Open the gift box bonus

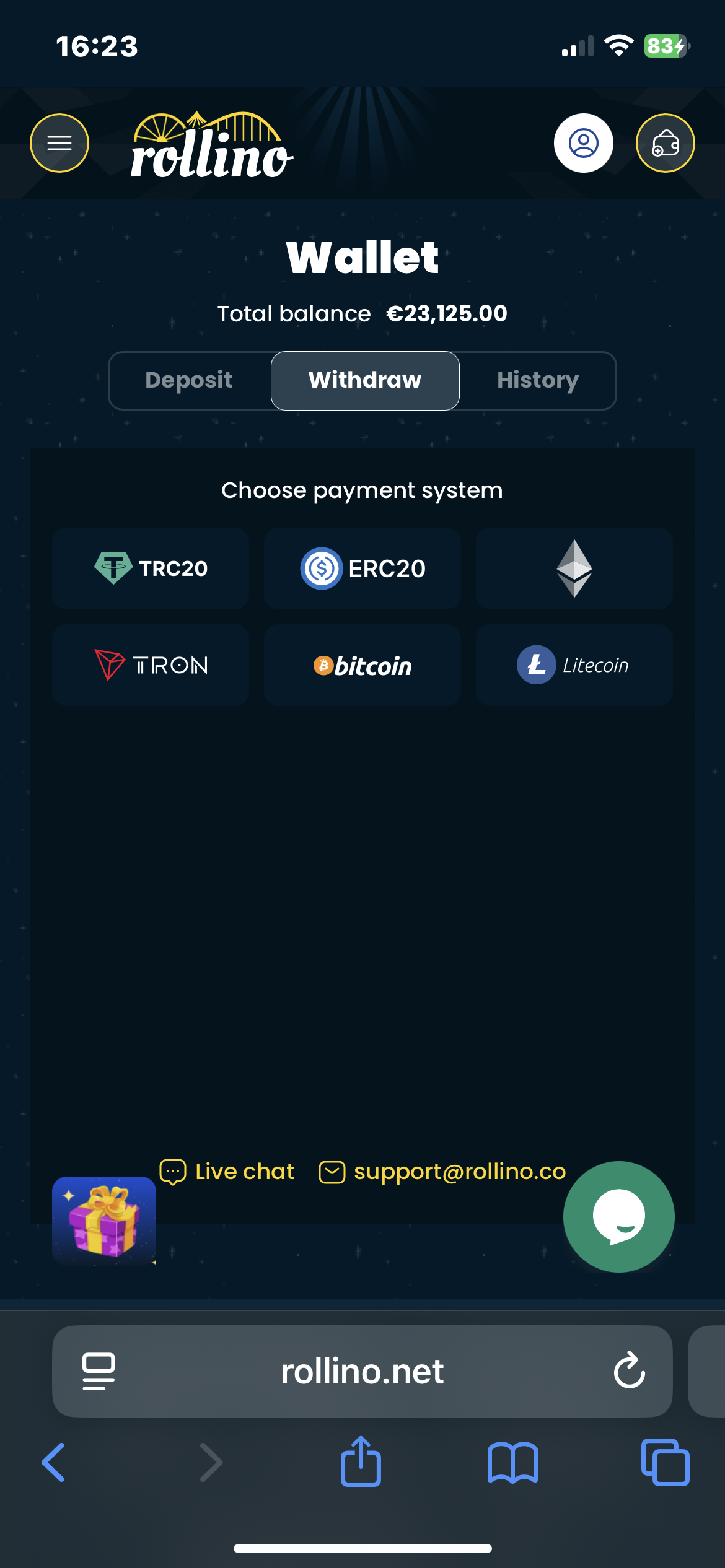coord(104,1220)
